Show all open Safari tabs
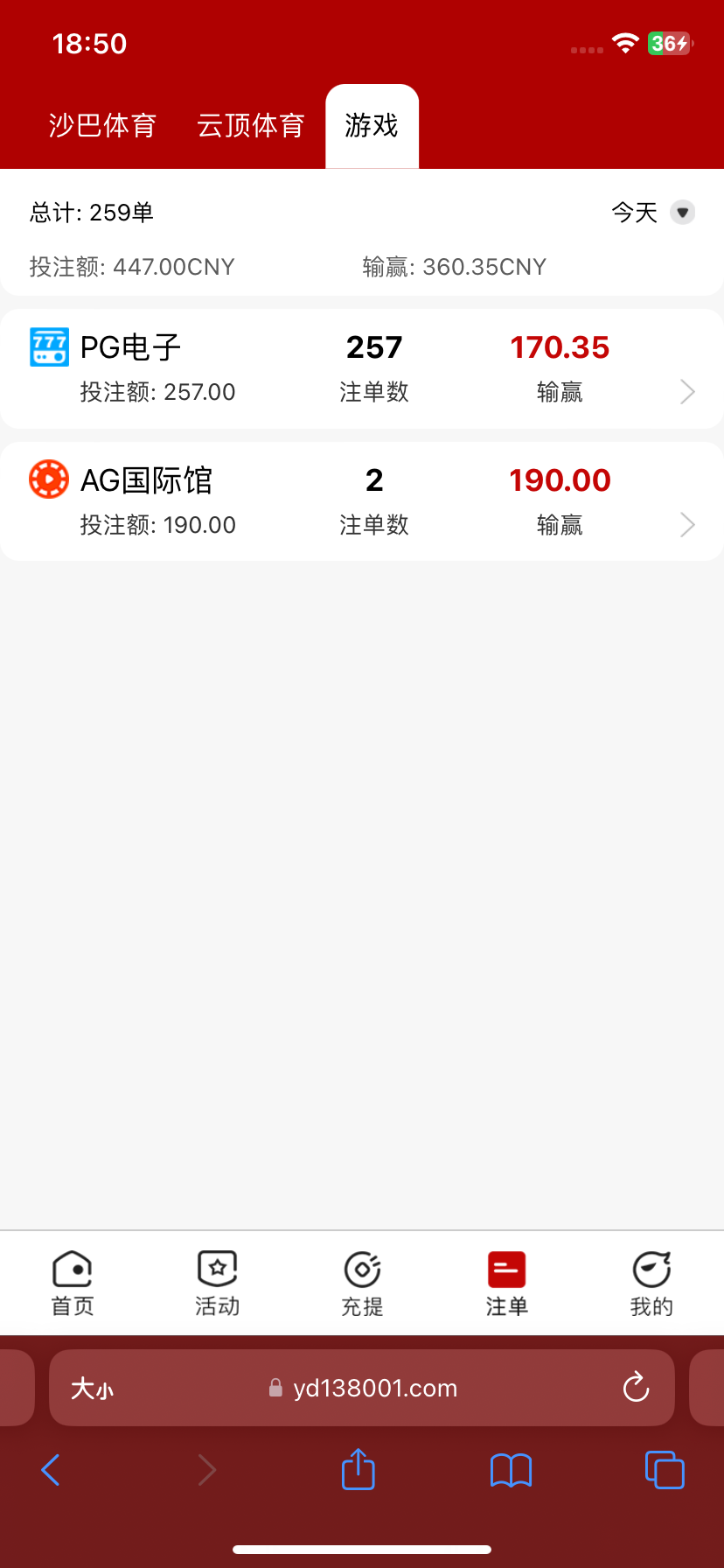Image resolution: width=724 pixels, height=1568 pixels. tap(665, 1470)
